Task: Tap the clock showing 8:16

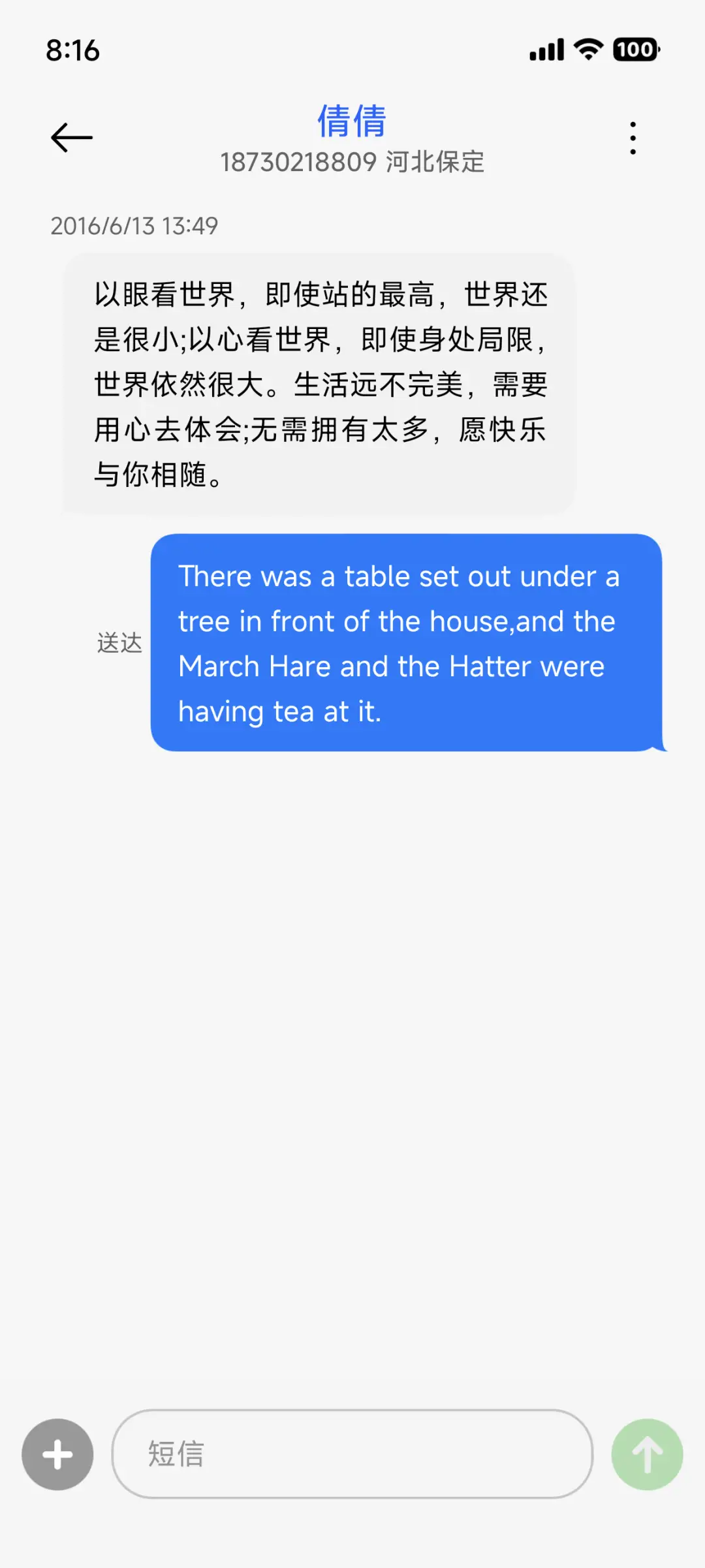Action: point(73,49)
